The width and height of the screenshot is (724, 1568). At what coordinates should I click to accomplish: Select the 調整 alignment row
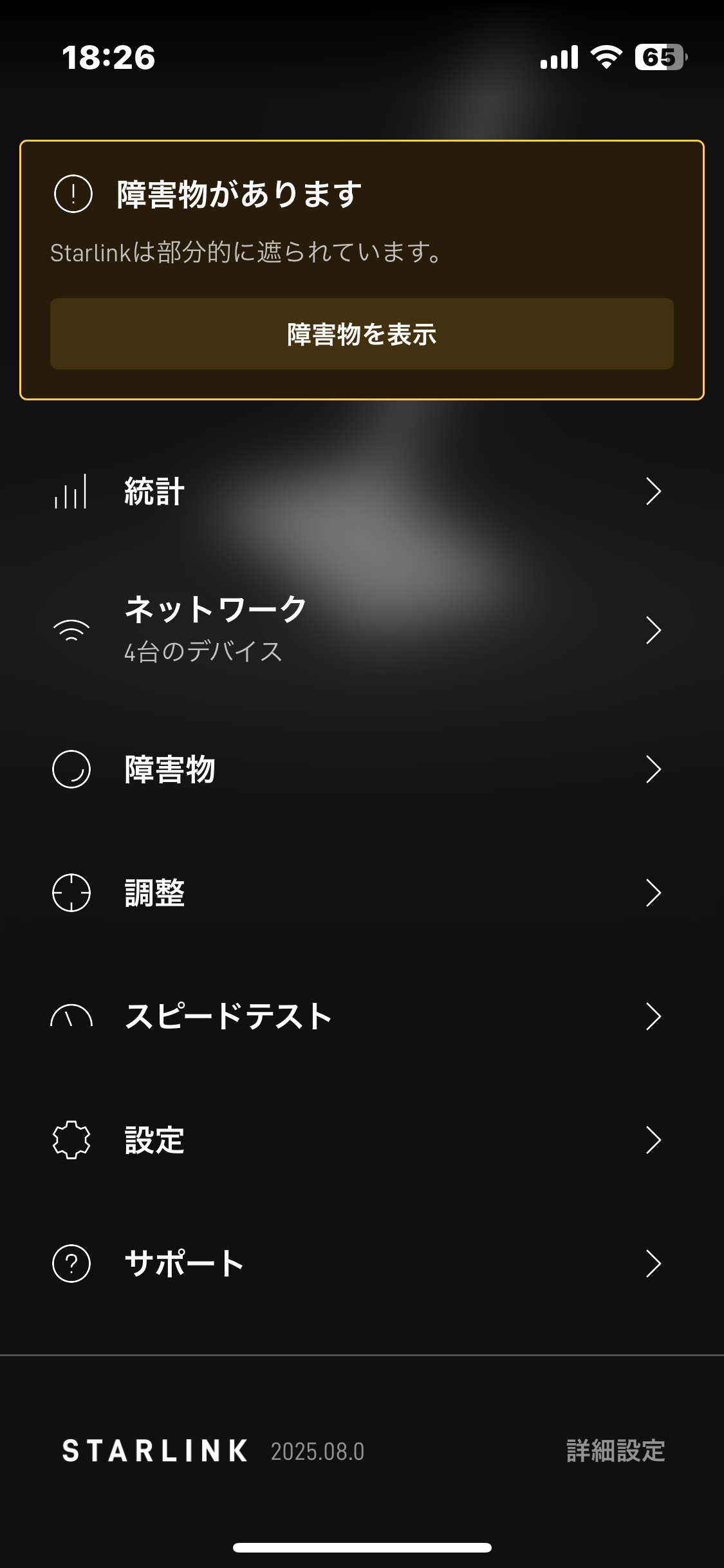(x=360, y=893)
